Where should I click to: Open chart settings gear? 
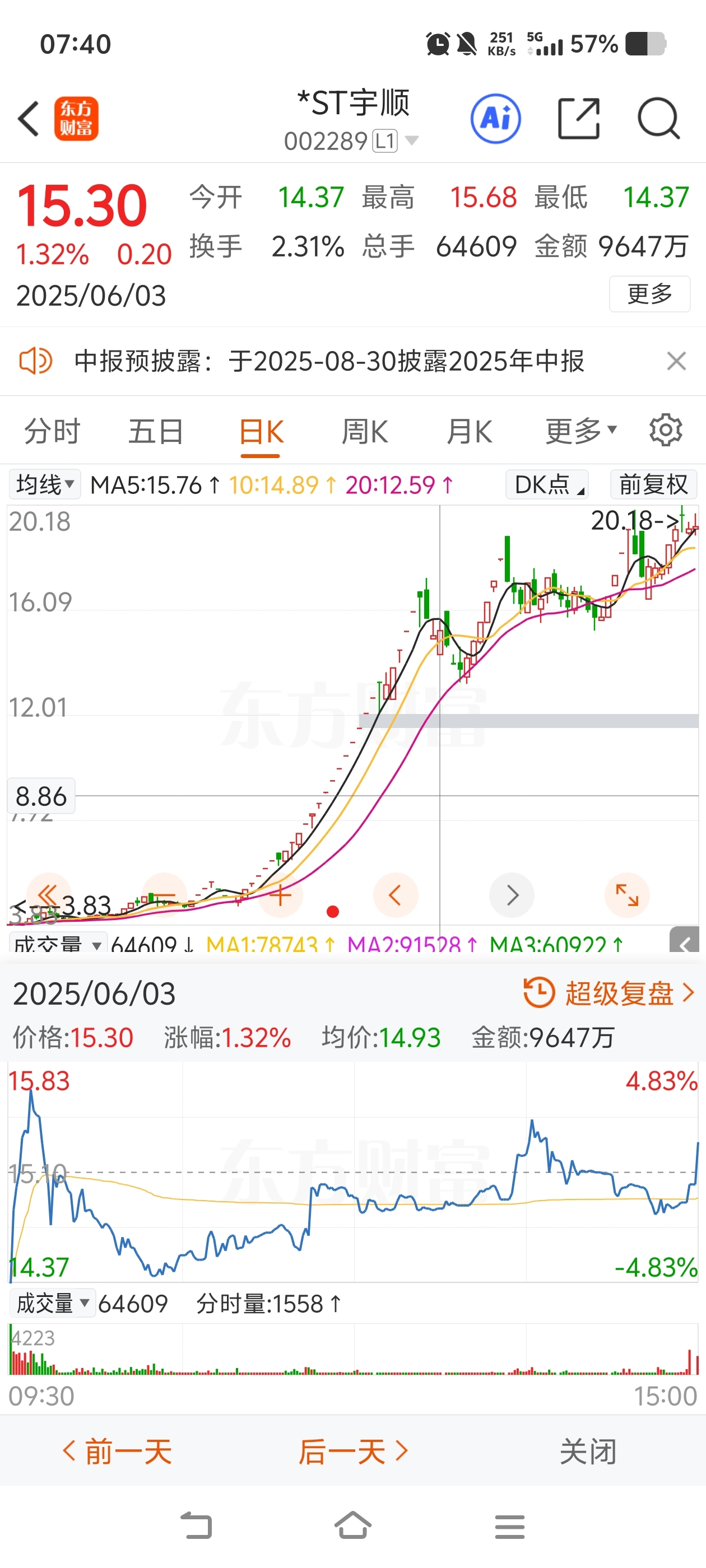pos(666,430)
